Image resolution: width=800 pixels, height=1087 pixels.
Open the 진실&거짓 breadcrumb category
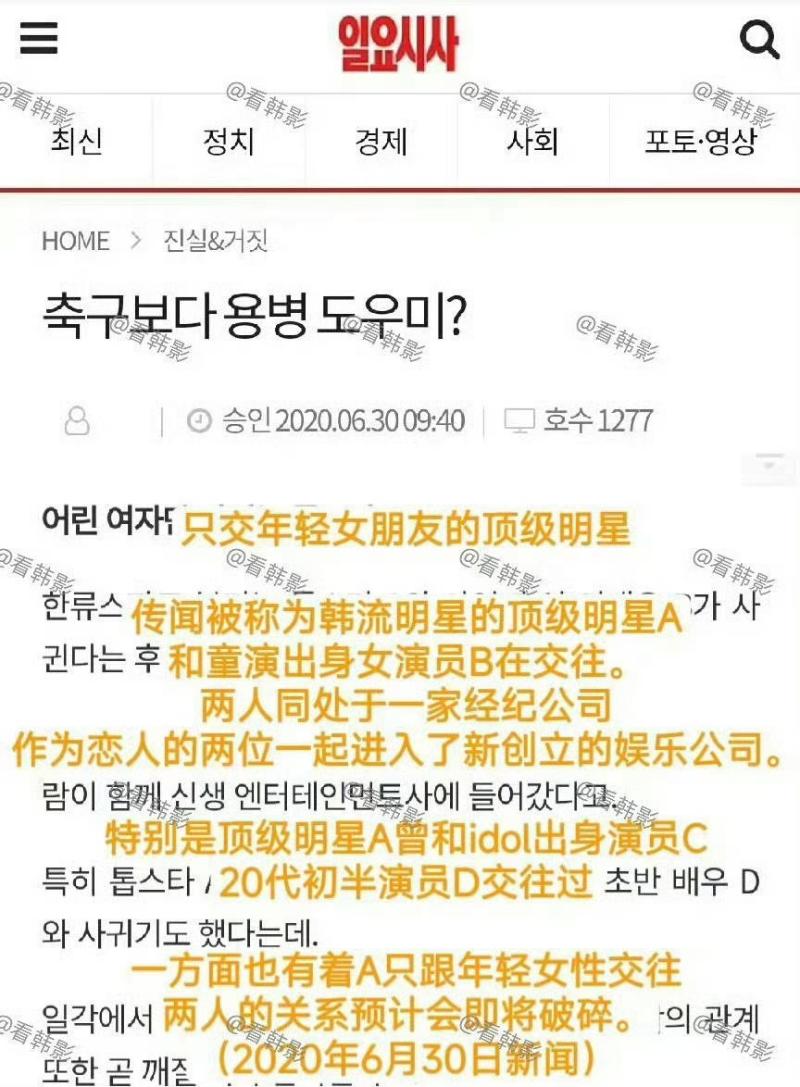(x=216, y=241)
